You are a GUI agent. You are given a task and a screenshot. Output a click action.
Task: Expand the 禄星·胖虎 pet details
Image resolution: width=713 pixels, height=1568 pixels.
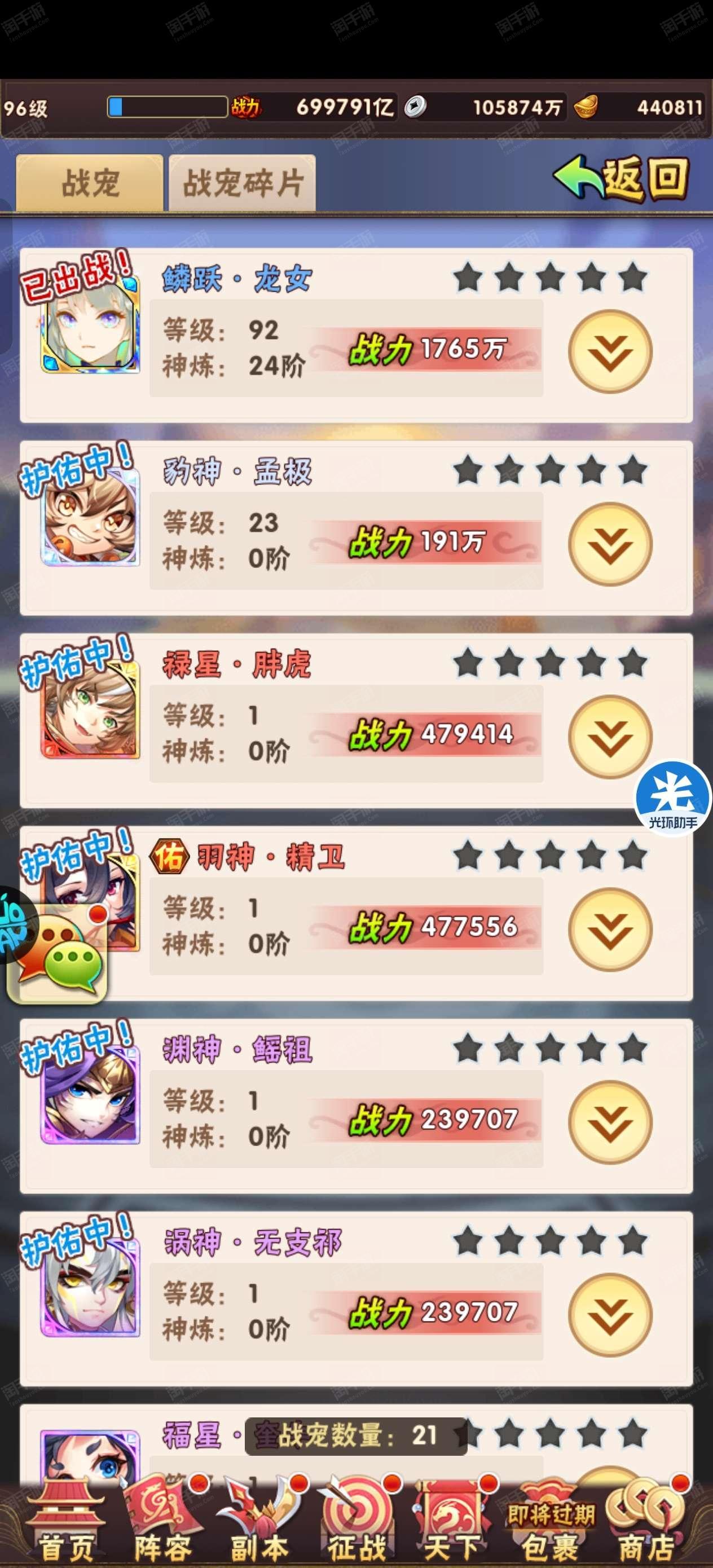610,736
